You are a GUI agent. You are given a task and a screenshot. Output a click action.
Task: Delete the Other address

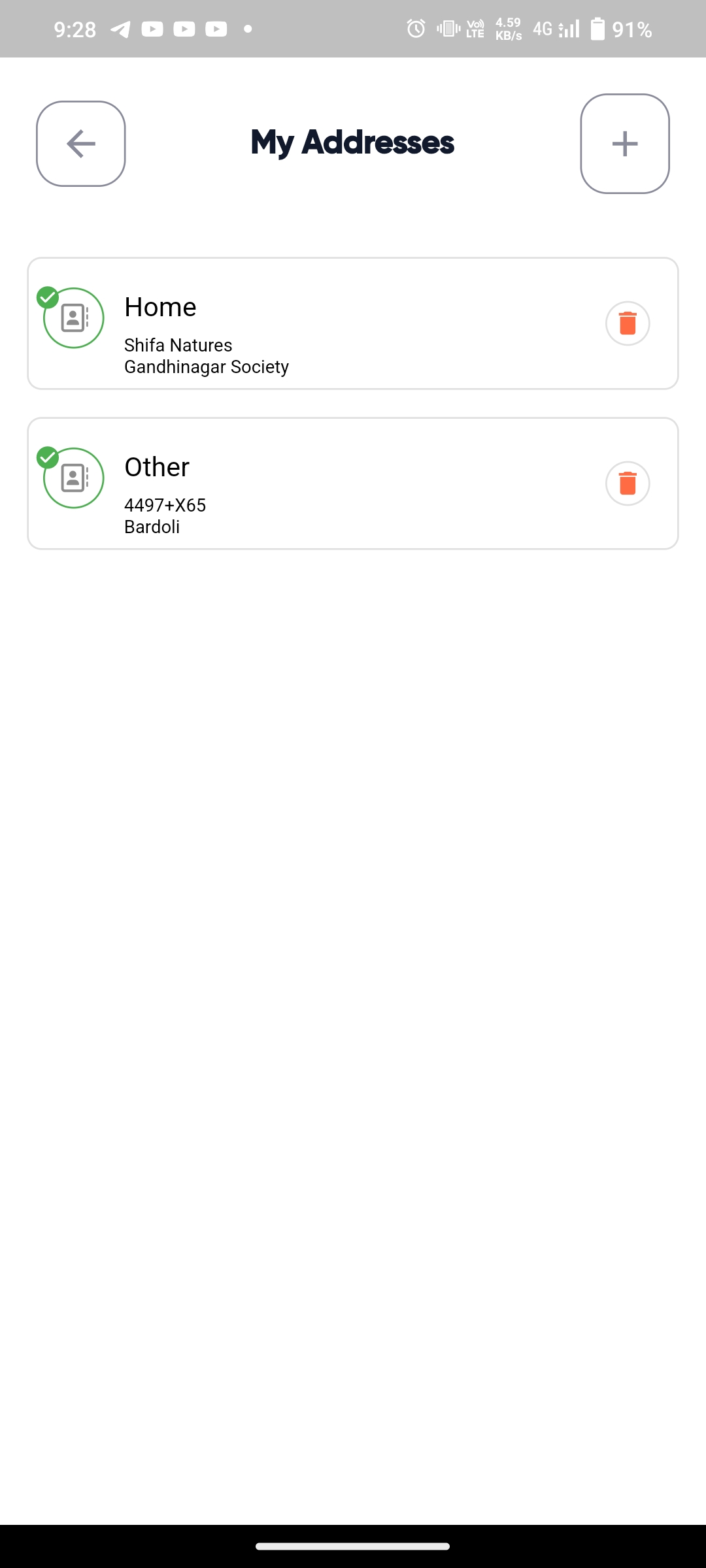[627, 483]
